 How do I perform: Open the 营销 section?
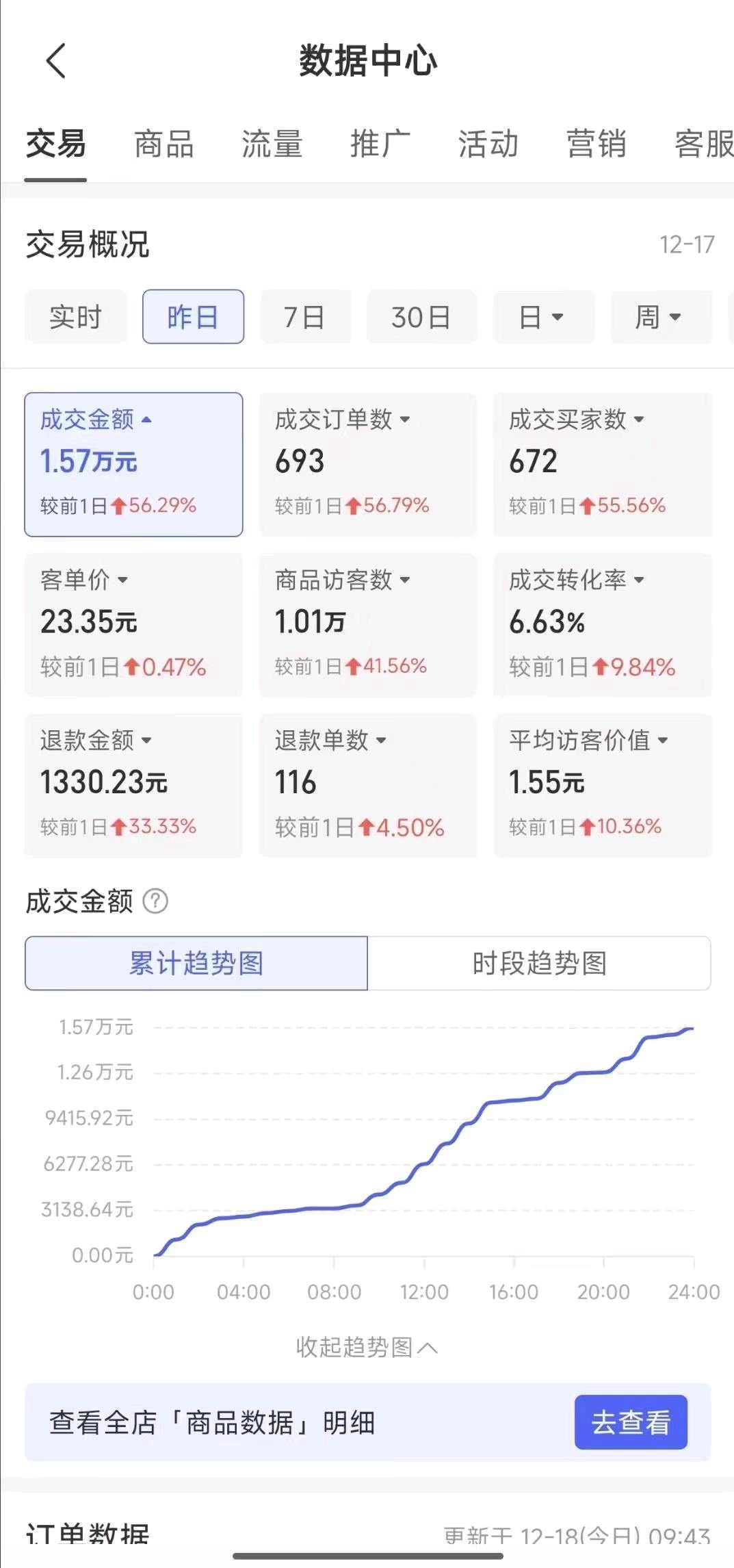(x=597, y=145)
